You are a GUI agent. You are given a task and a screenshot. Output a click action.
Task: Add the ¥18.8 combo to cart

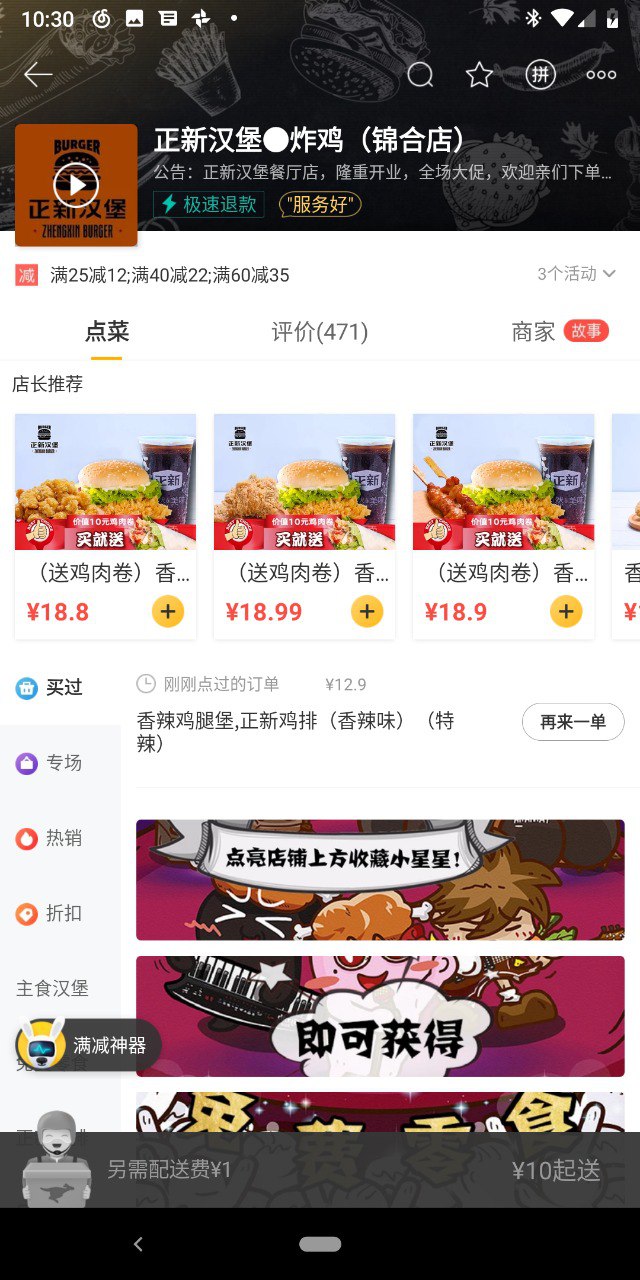168,611
